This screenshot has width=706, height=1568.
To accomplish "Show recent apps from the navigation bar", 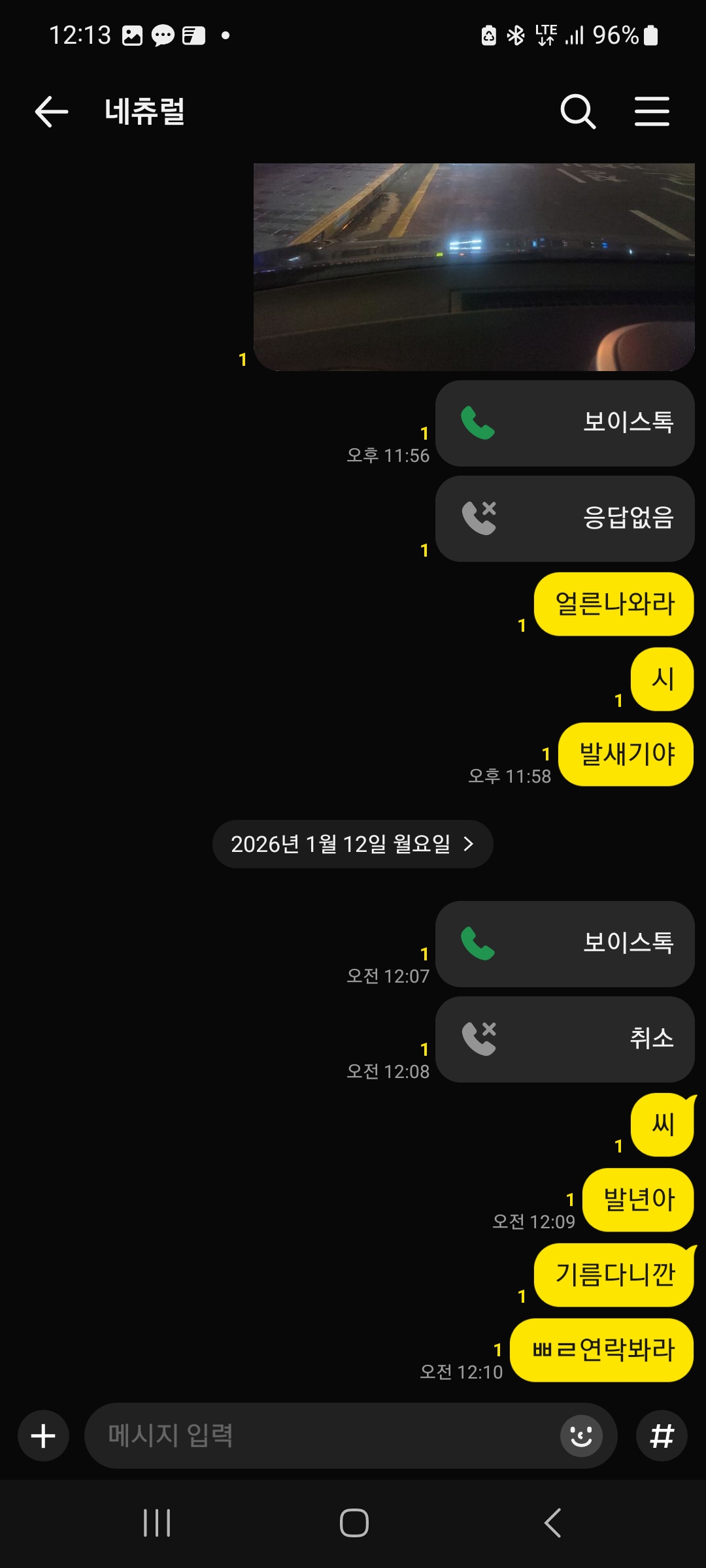I will tap(157, 1523).
